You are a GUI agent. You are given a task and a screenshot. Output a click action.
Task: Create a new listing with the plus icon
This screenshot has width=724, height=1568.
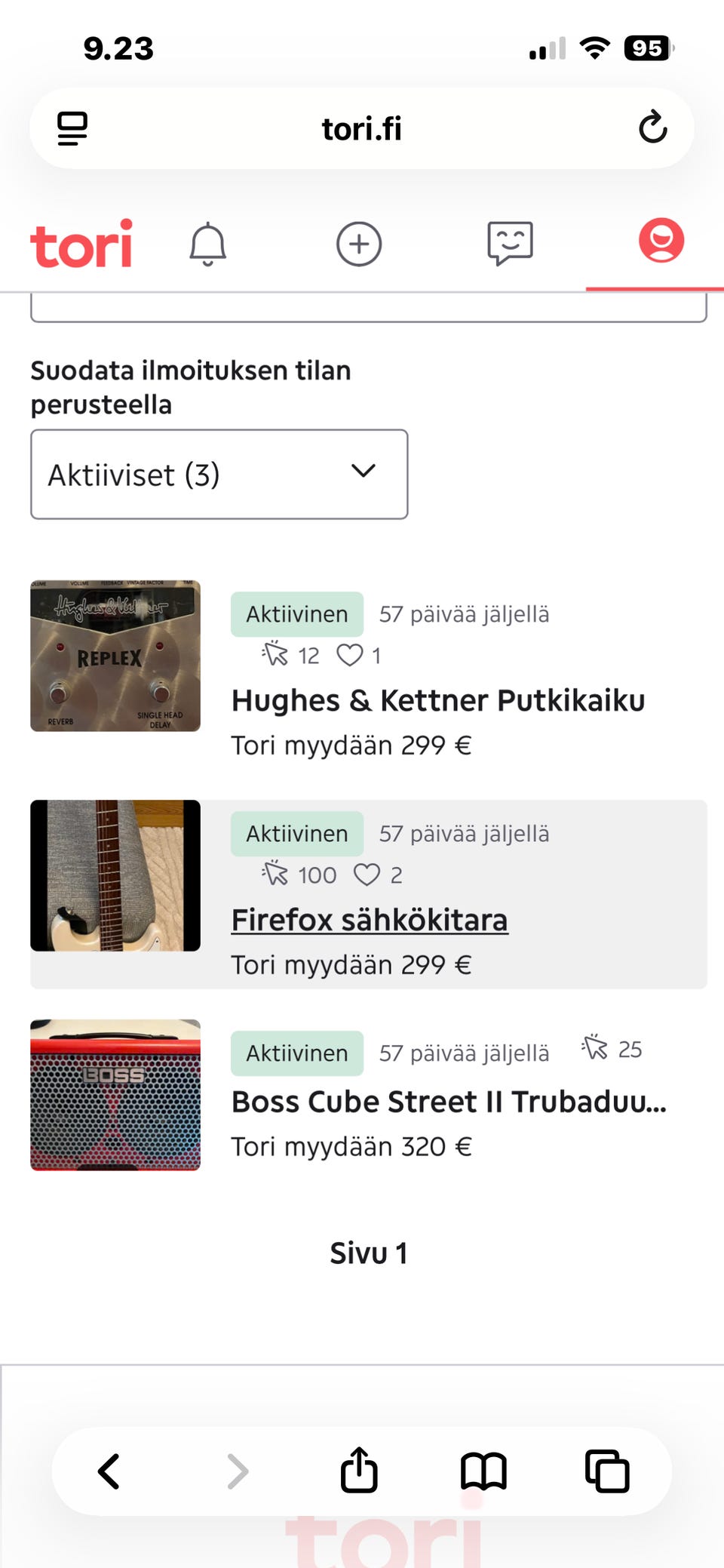point(359,244)
